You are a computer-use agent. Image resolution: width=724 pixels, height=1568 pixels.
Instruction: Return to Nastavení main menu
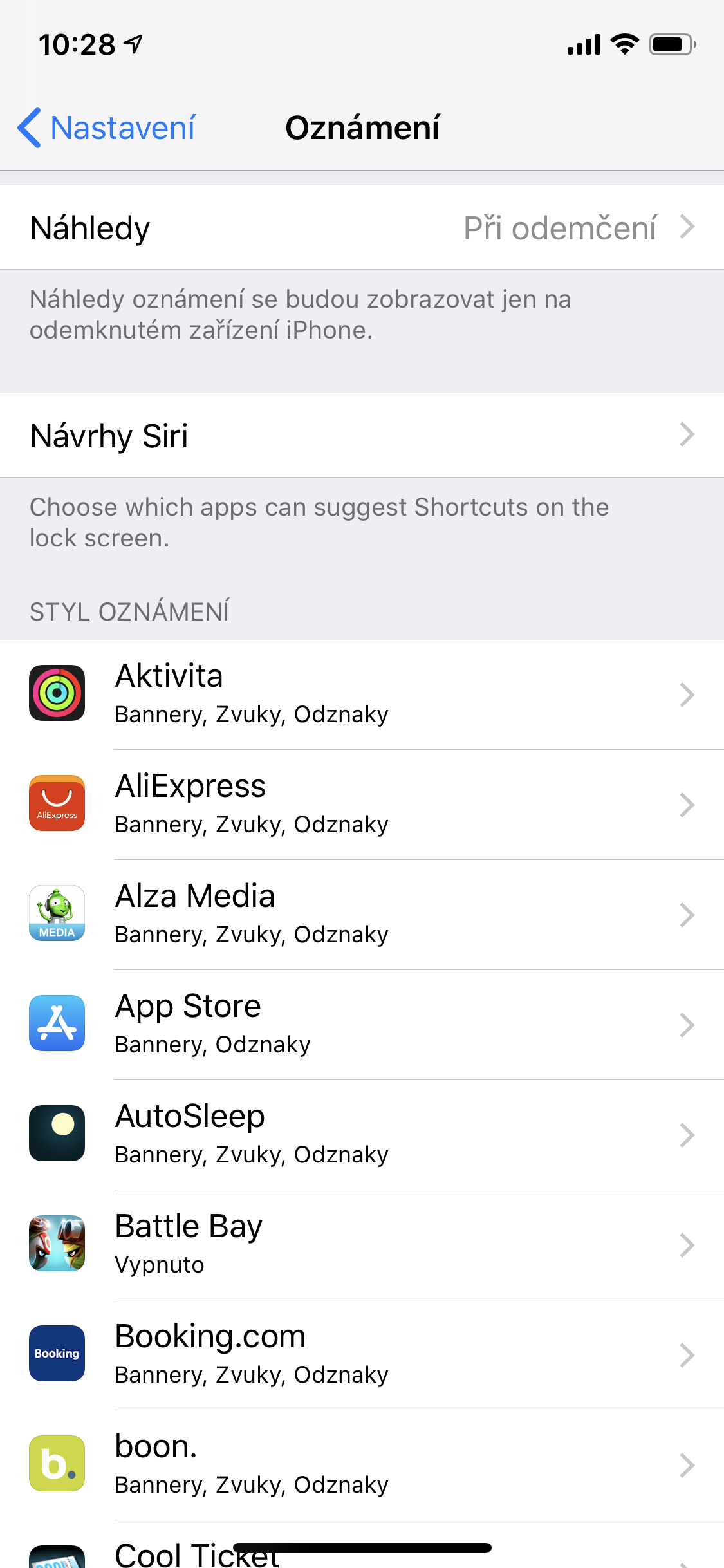click(x=106, y=127)
